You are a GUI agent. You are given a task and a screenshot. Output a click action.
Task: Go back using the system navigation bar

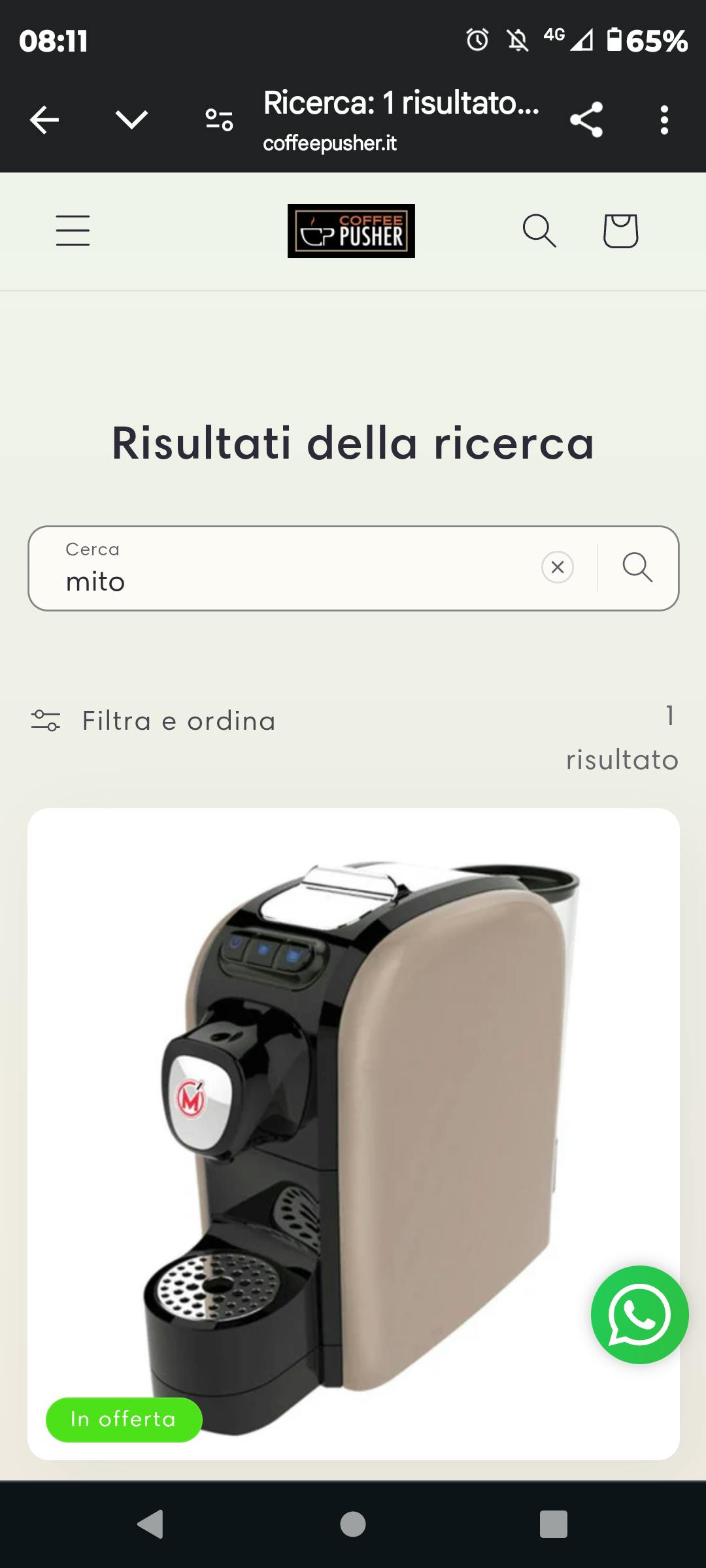150,1524
